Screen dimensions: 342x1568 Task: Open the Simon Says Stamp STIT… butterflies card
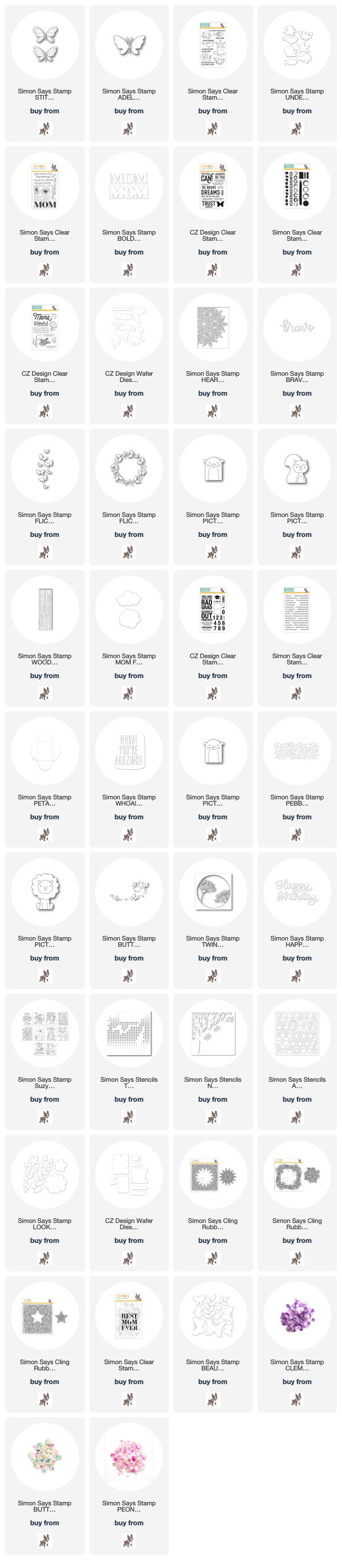point(44,45)
